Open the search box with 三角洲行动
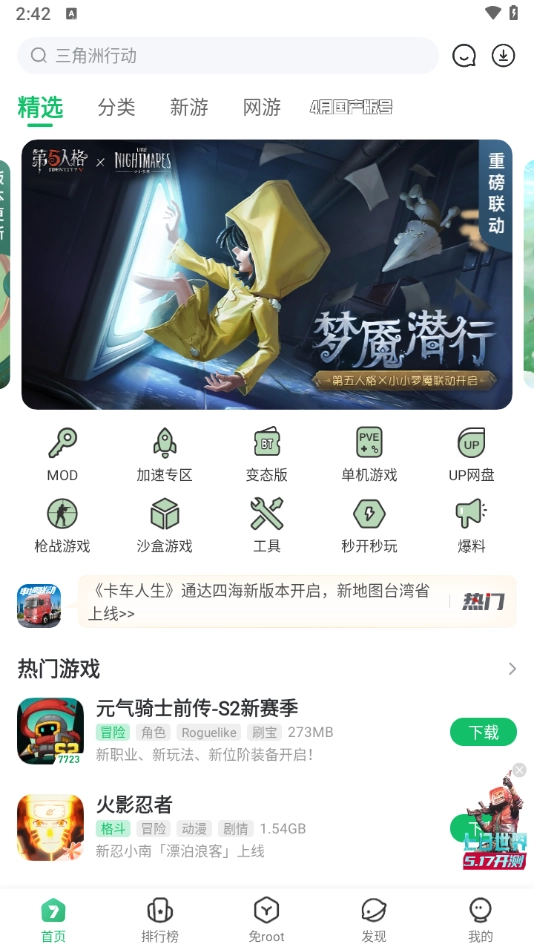The height and width of the screenshot is (950, 534). click(x=227, y=56)
